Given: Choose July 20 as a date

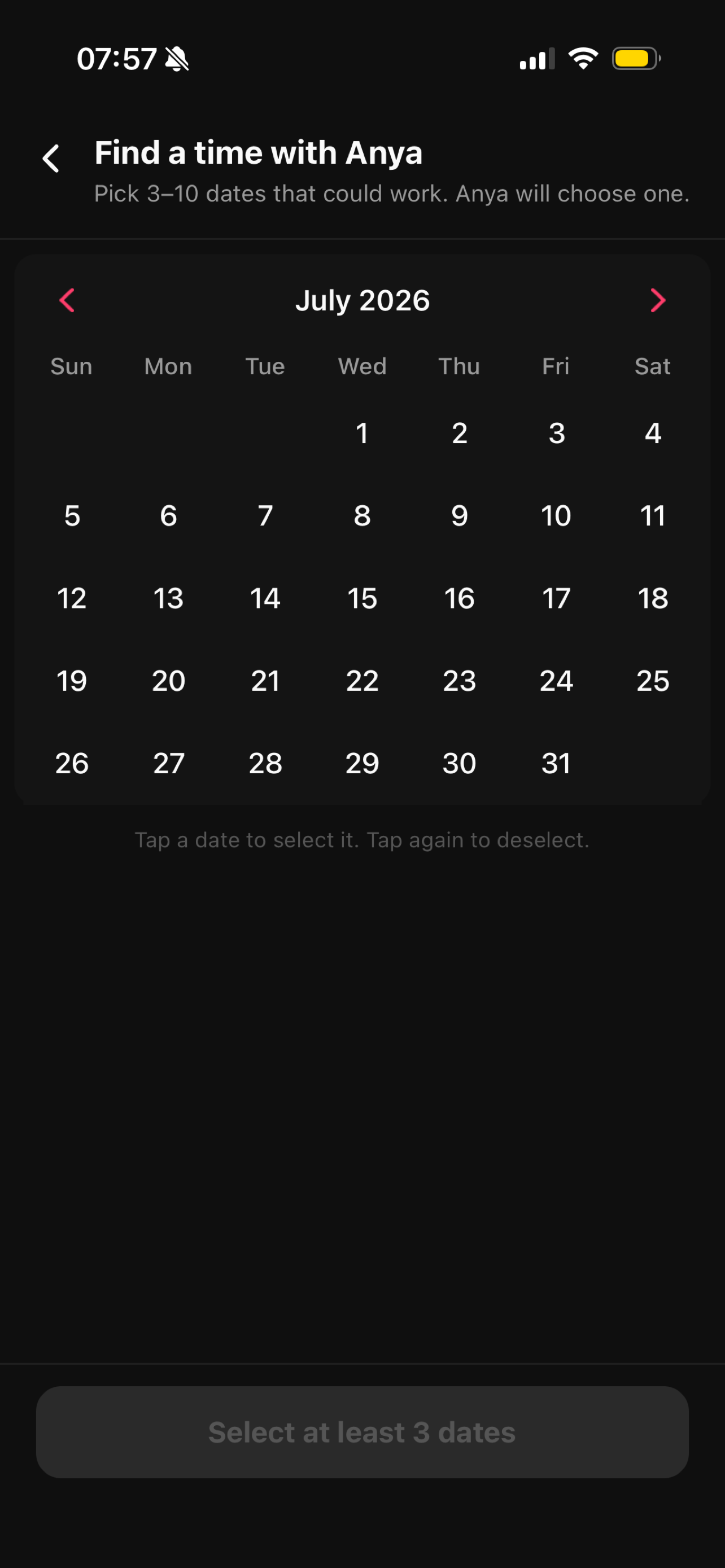Looking at the screenshot, I should (x=169, y=681).
